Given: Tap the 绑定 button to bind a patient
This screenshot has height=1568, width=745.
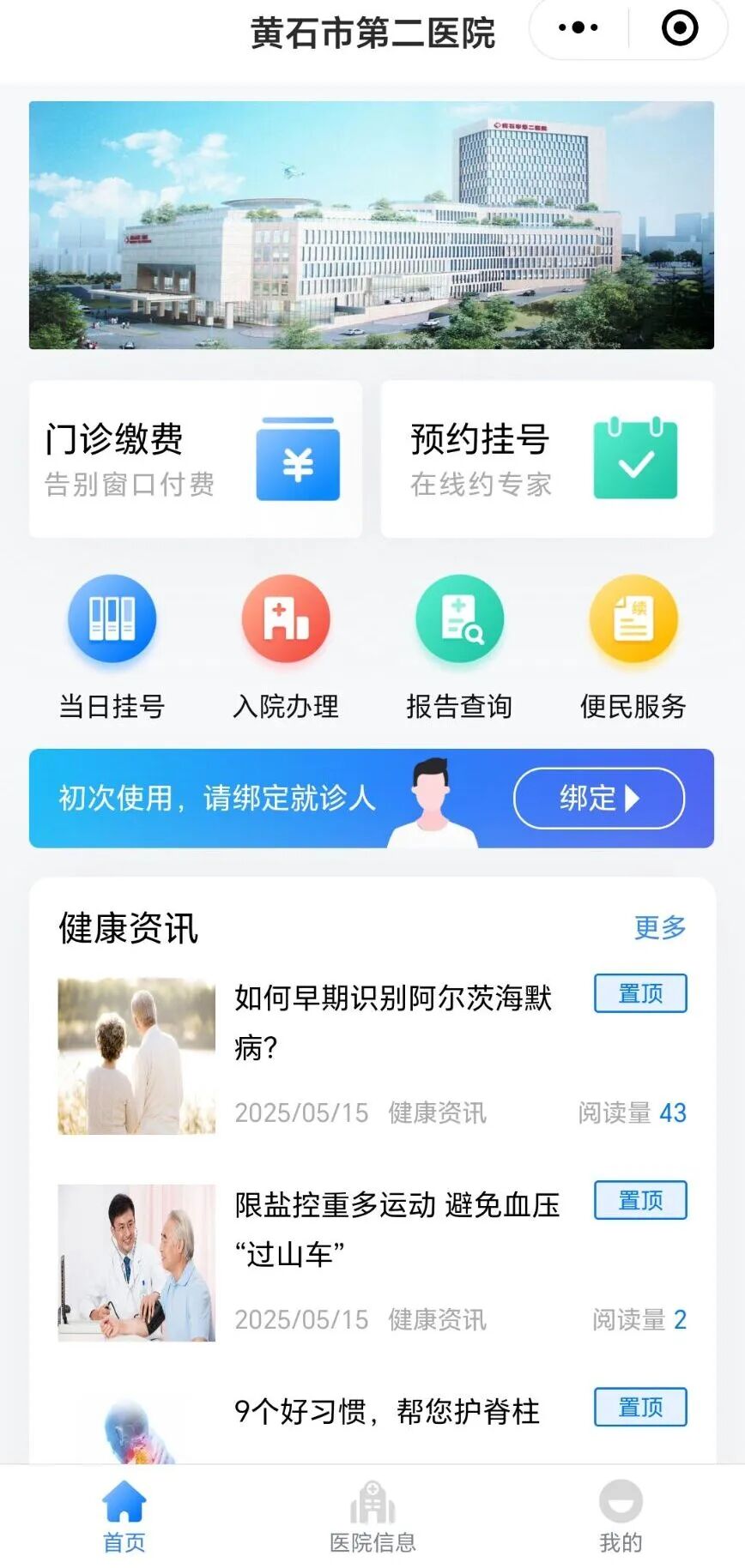Looking at the screenshot, I should [597, 799].
